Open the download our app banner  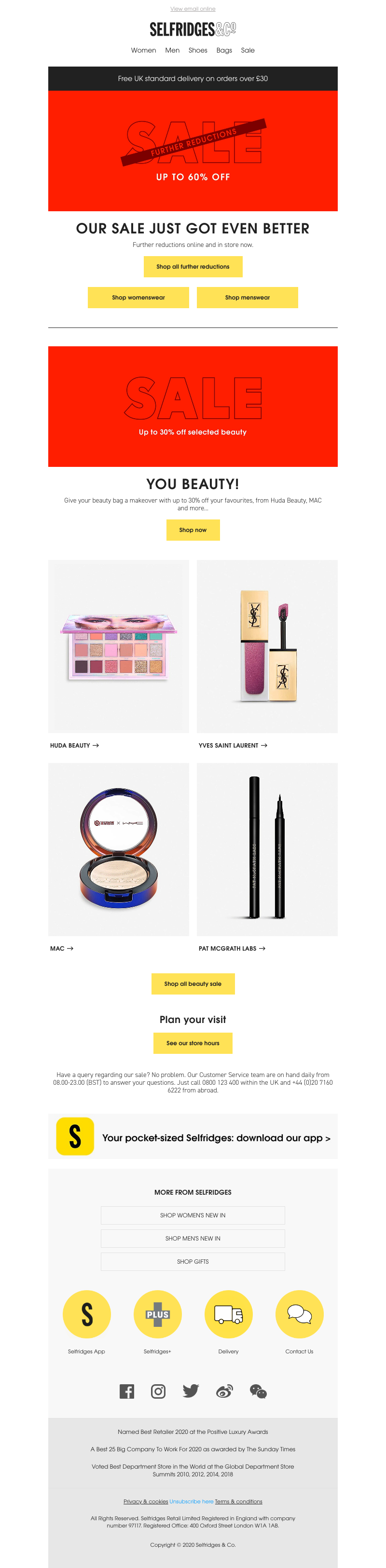click(x=193, y=1137)
